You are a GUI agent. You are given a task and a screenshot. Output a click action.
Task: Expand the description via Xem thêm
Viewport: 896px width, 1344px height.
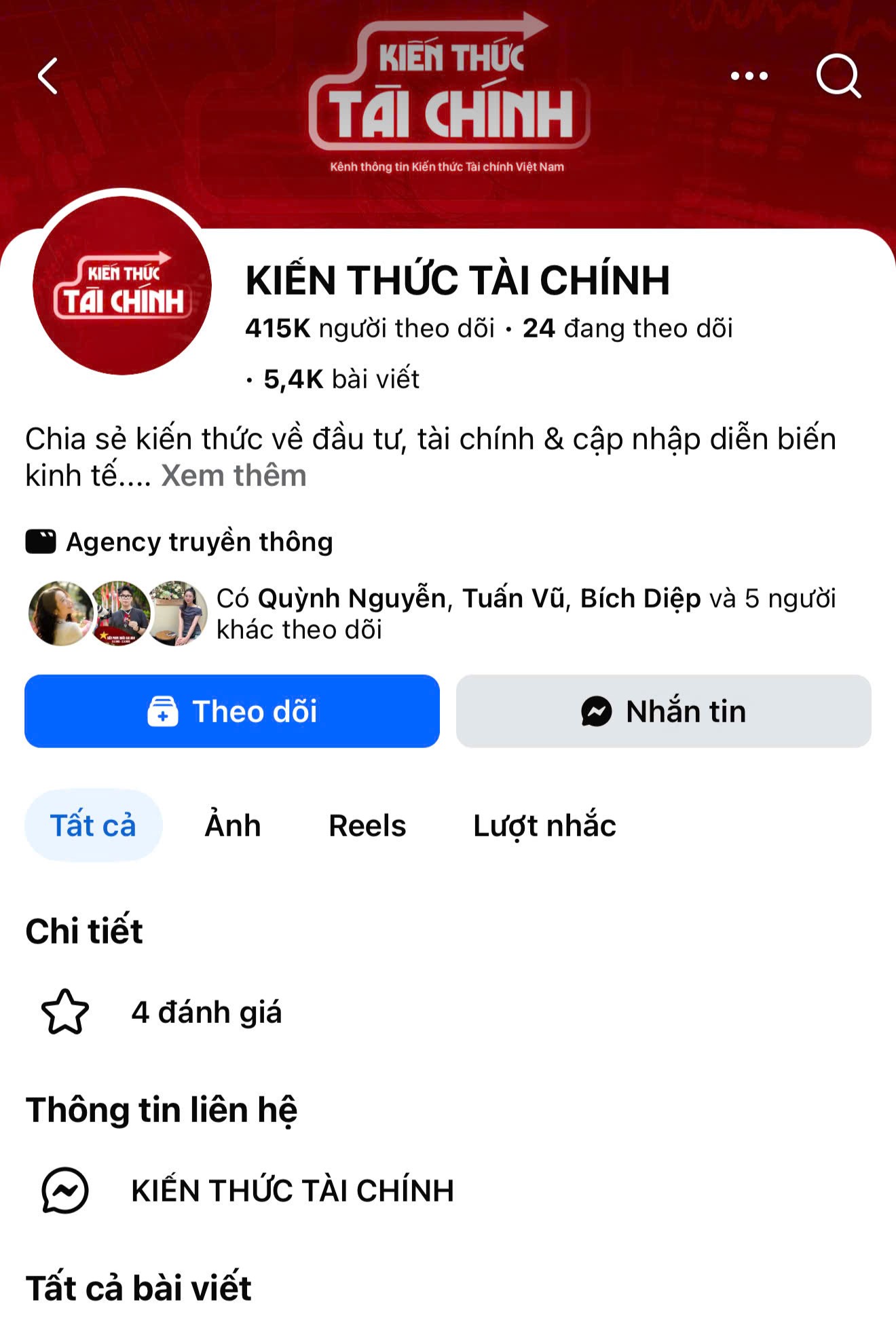tap(232, 477)
